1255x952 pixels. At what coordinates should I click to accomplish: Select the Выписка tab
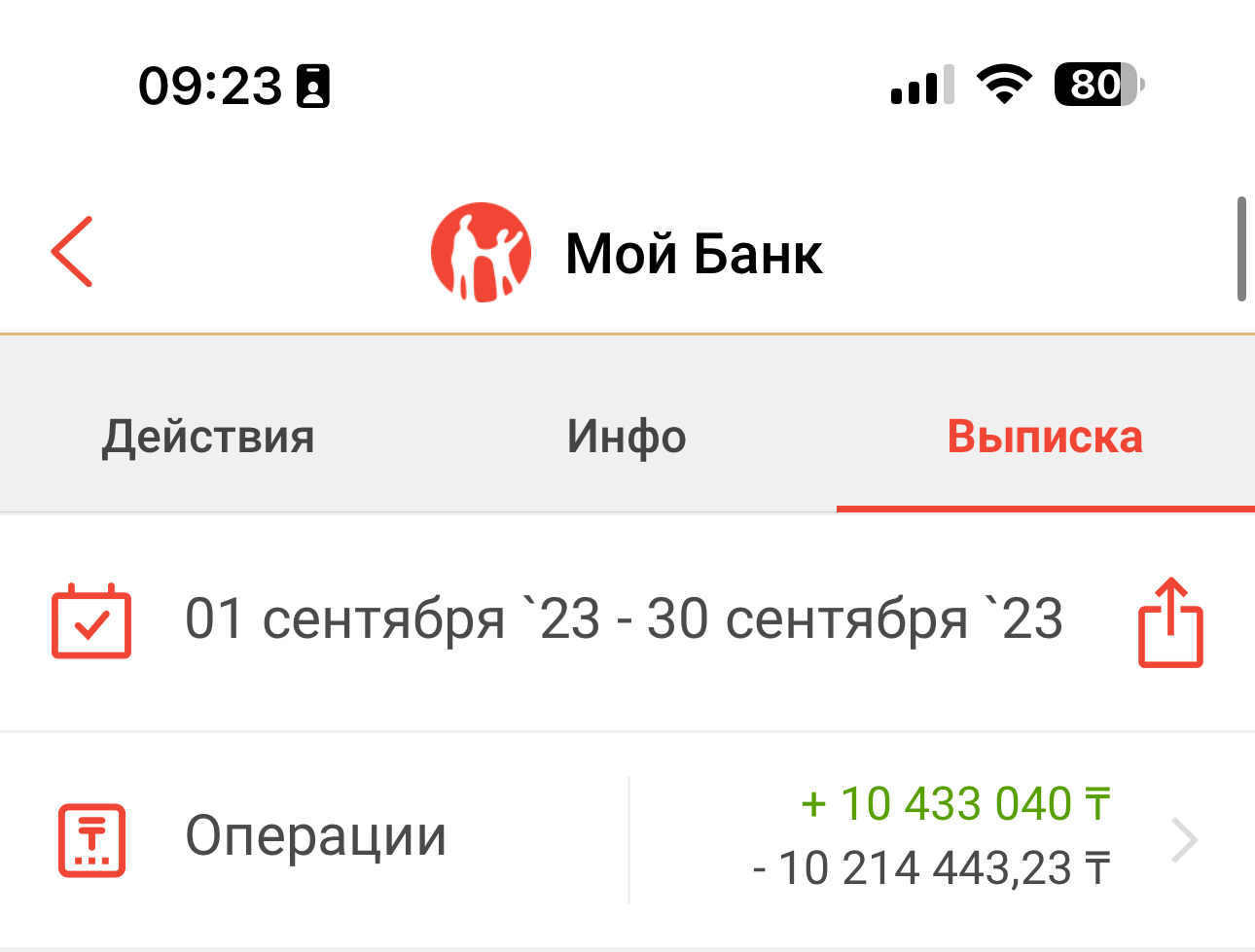click(1045, 437)
